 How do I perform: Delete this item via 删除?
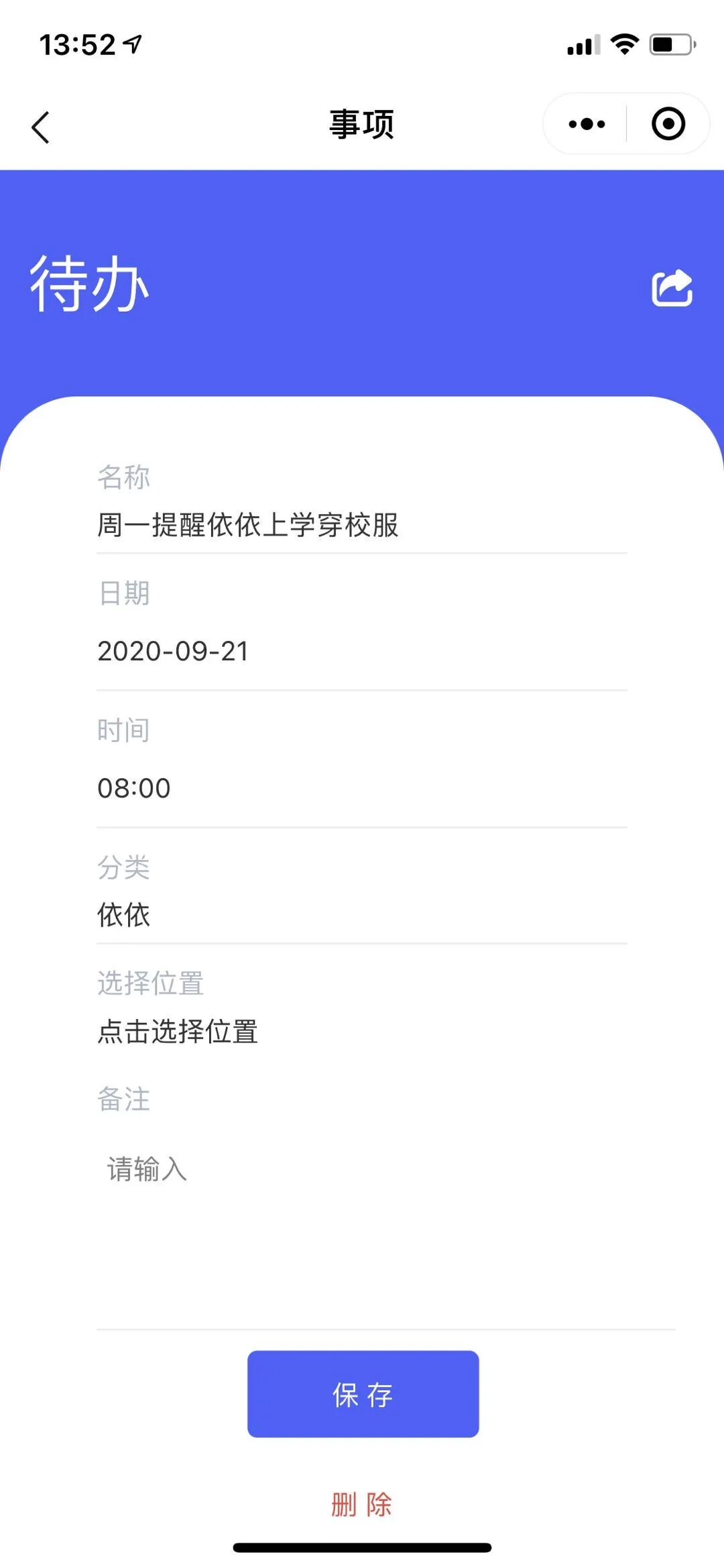coord(361,1504)
